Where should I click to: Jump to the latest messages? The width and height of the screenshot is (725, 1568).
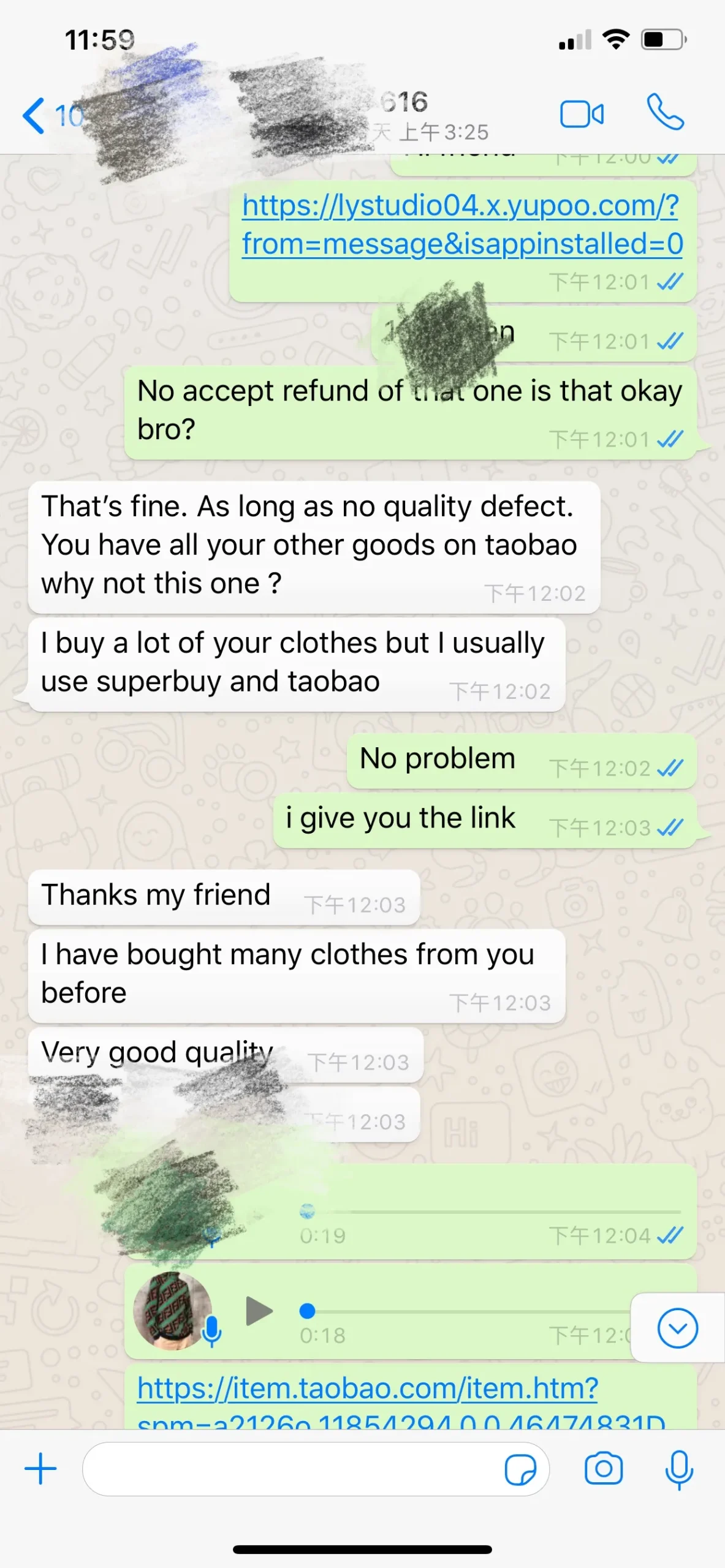[x=677, y=1328]
